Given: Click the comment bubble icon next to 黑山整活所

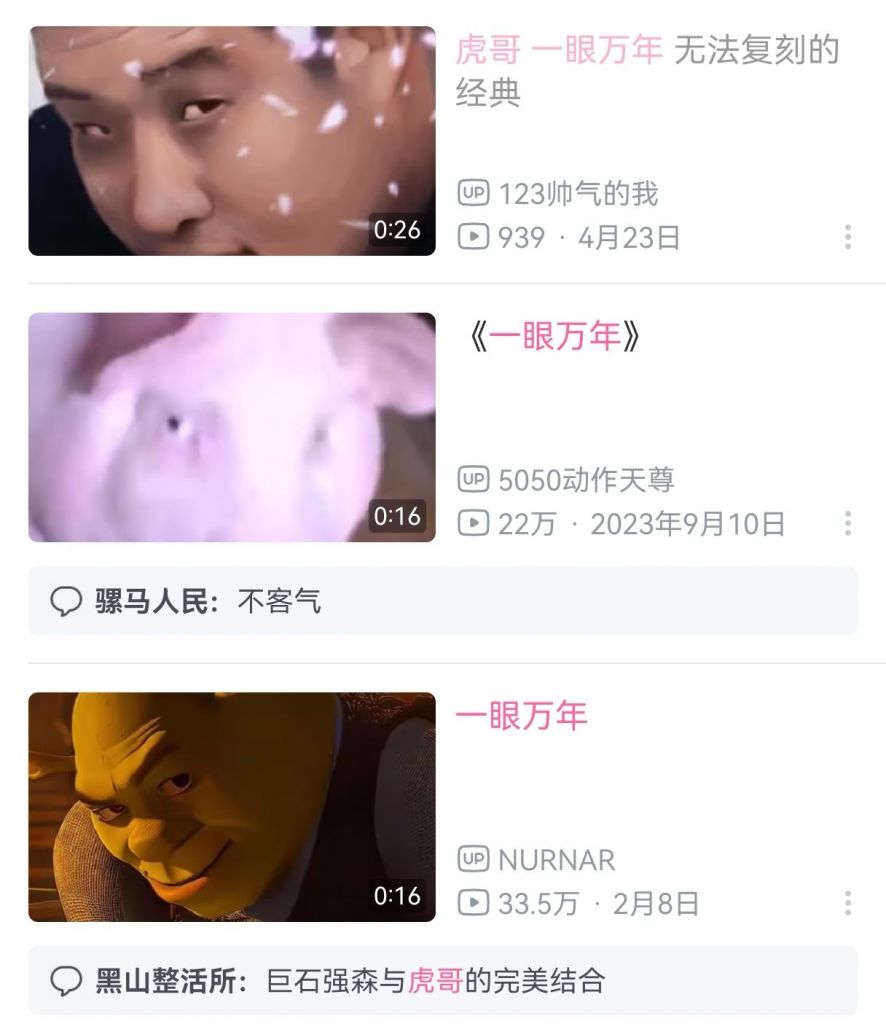Looking at the screenshot, I should point(66,984).
